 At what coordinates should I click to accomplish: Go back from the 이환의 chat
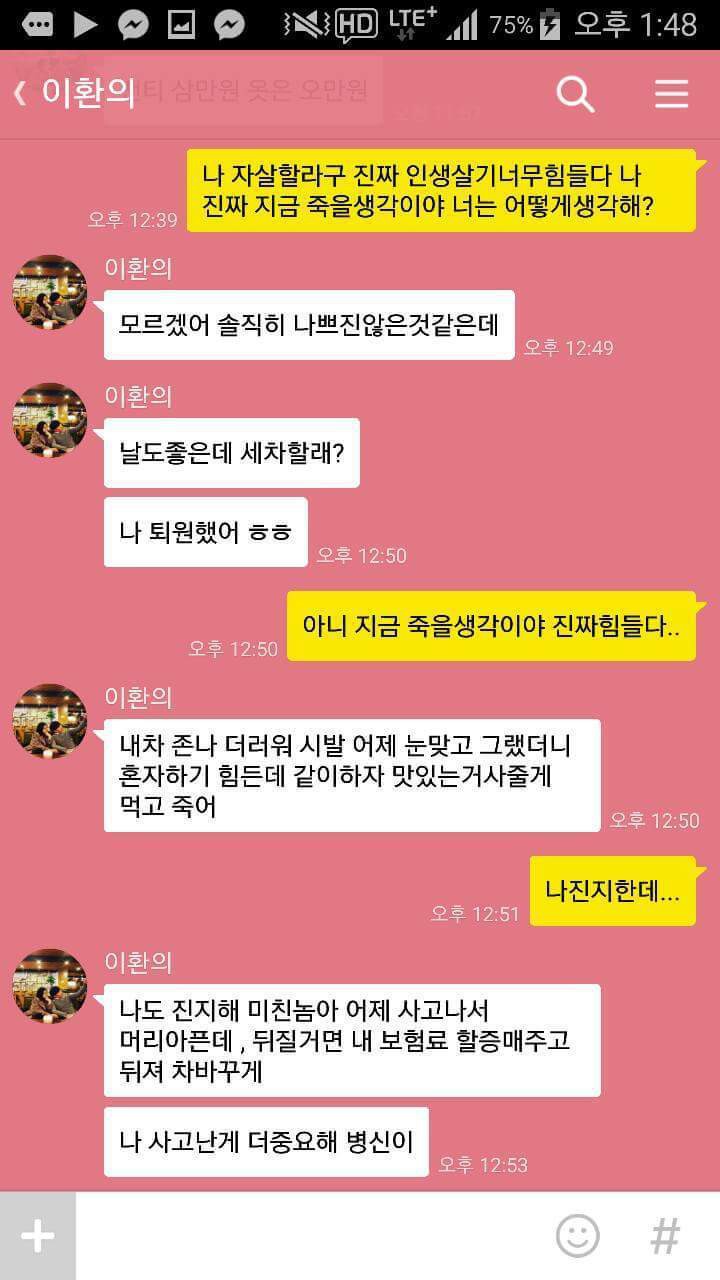(22, 94)
